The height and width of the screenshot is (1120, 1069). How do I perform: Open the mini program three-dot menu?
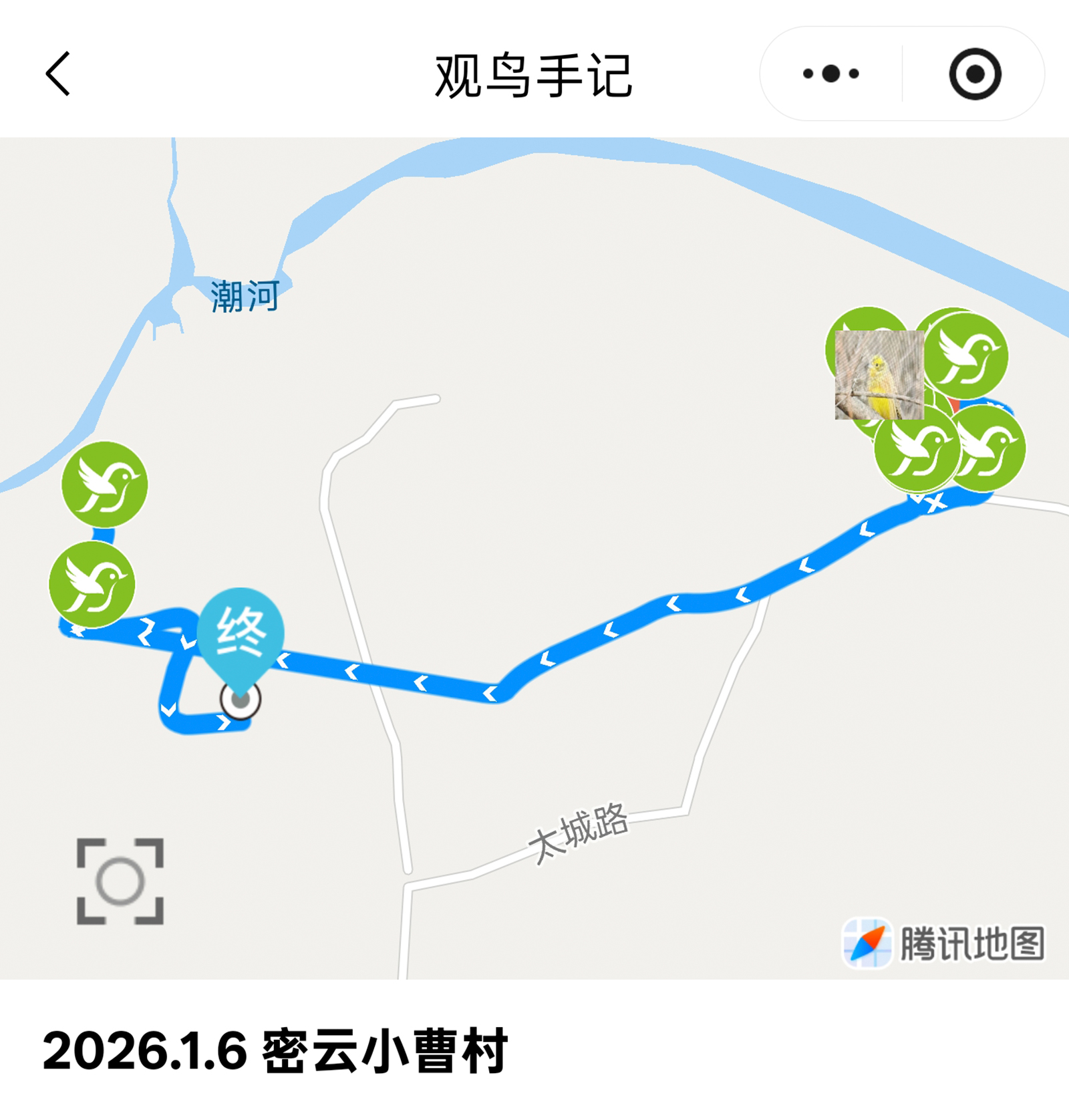point(830,74)
